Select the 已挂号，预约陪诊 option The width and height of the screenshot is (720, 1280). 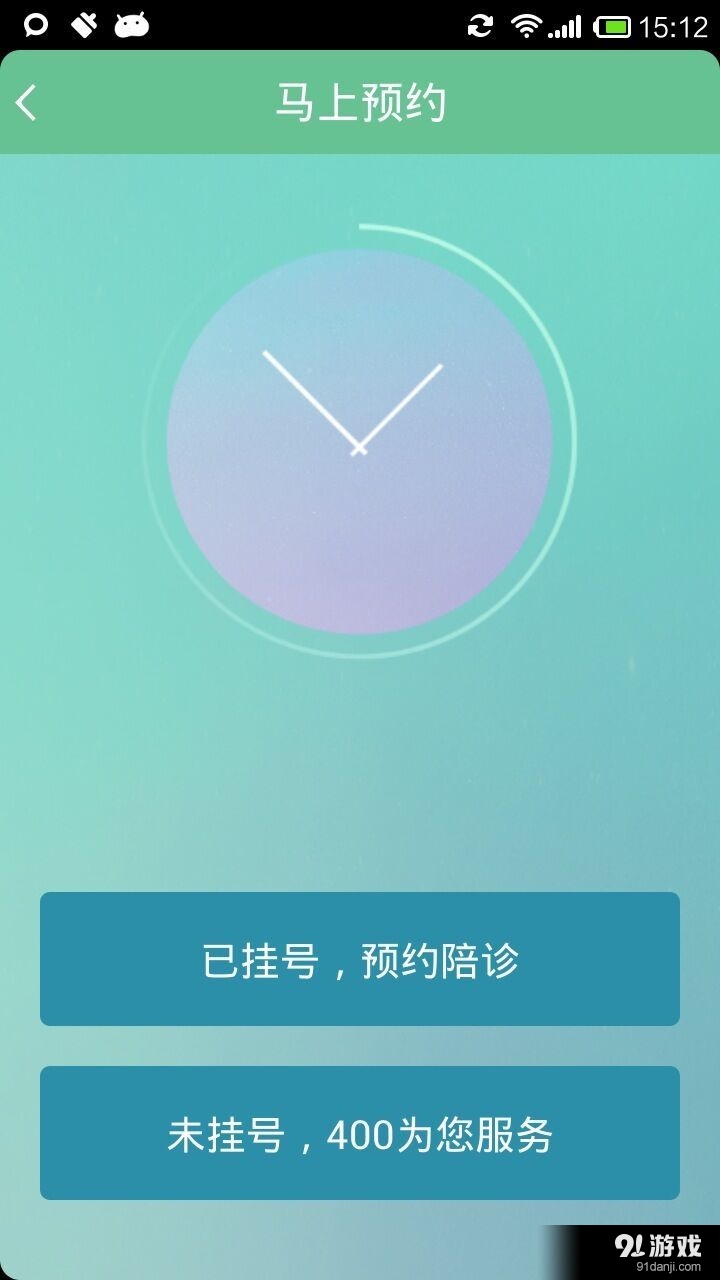click(360, 958)
